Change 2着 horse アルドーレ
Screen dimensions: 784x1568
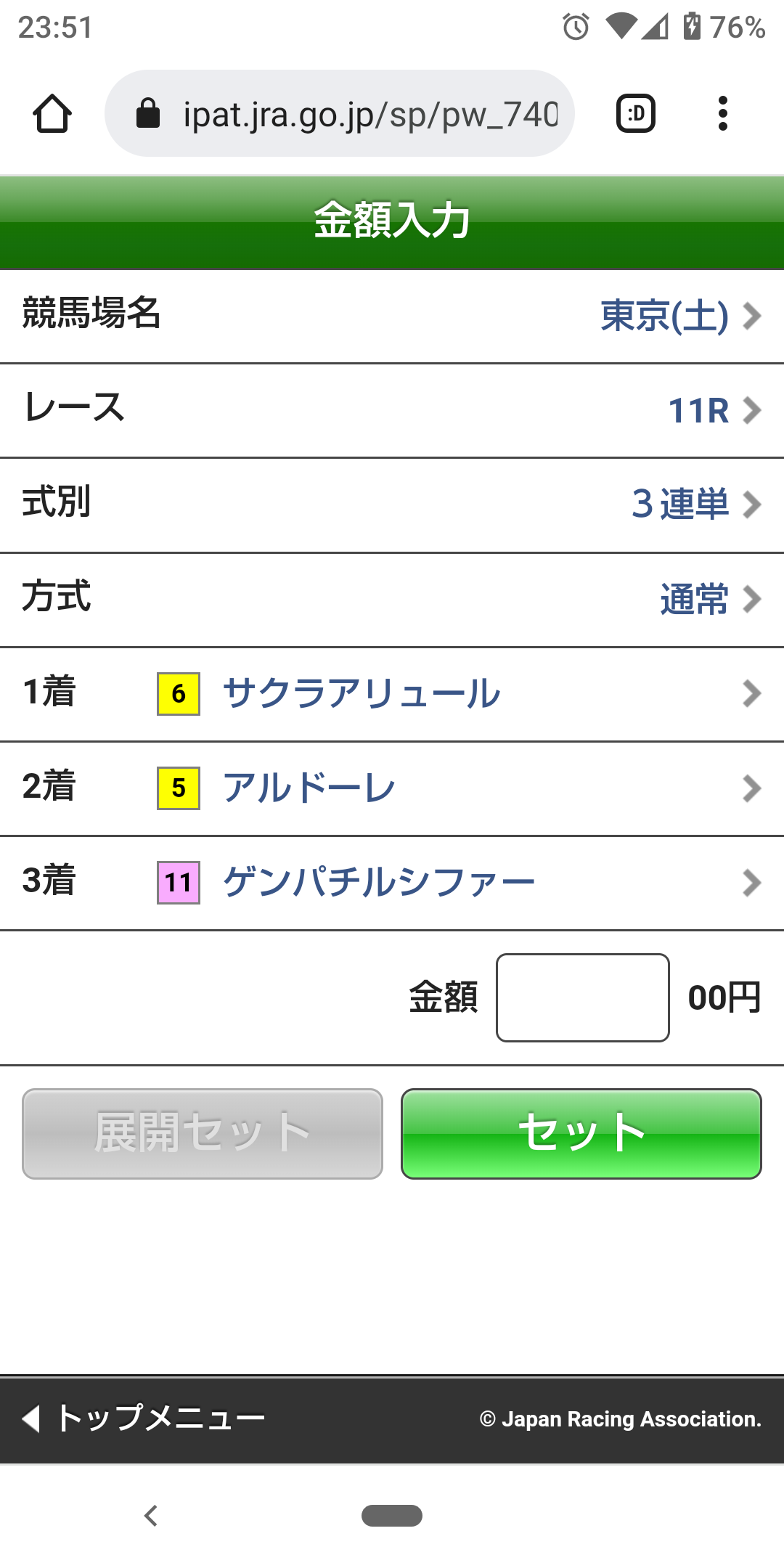click(x=392, y=788)
